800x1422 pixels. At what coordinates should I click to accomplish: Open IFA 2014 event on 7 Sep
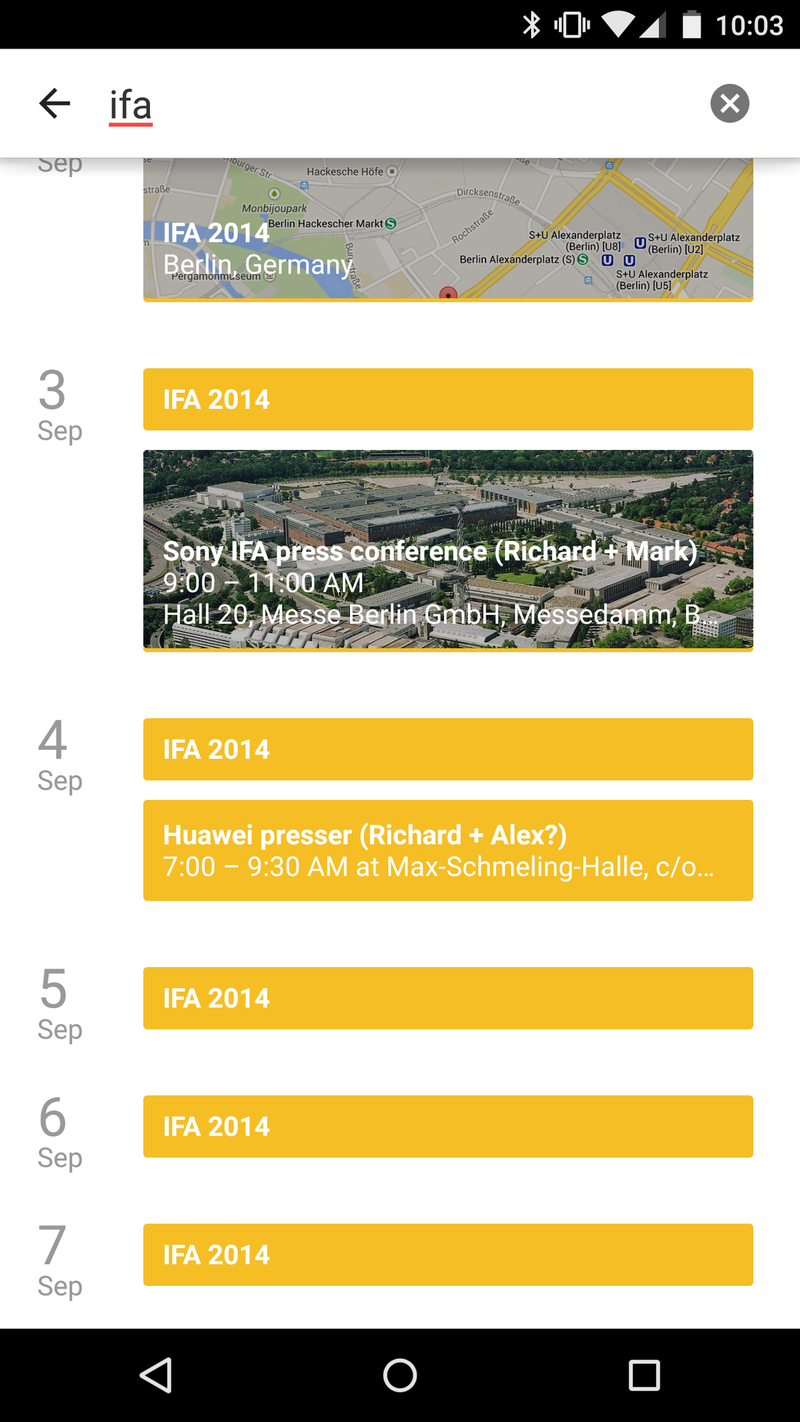[x=448, y=1254]
